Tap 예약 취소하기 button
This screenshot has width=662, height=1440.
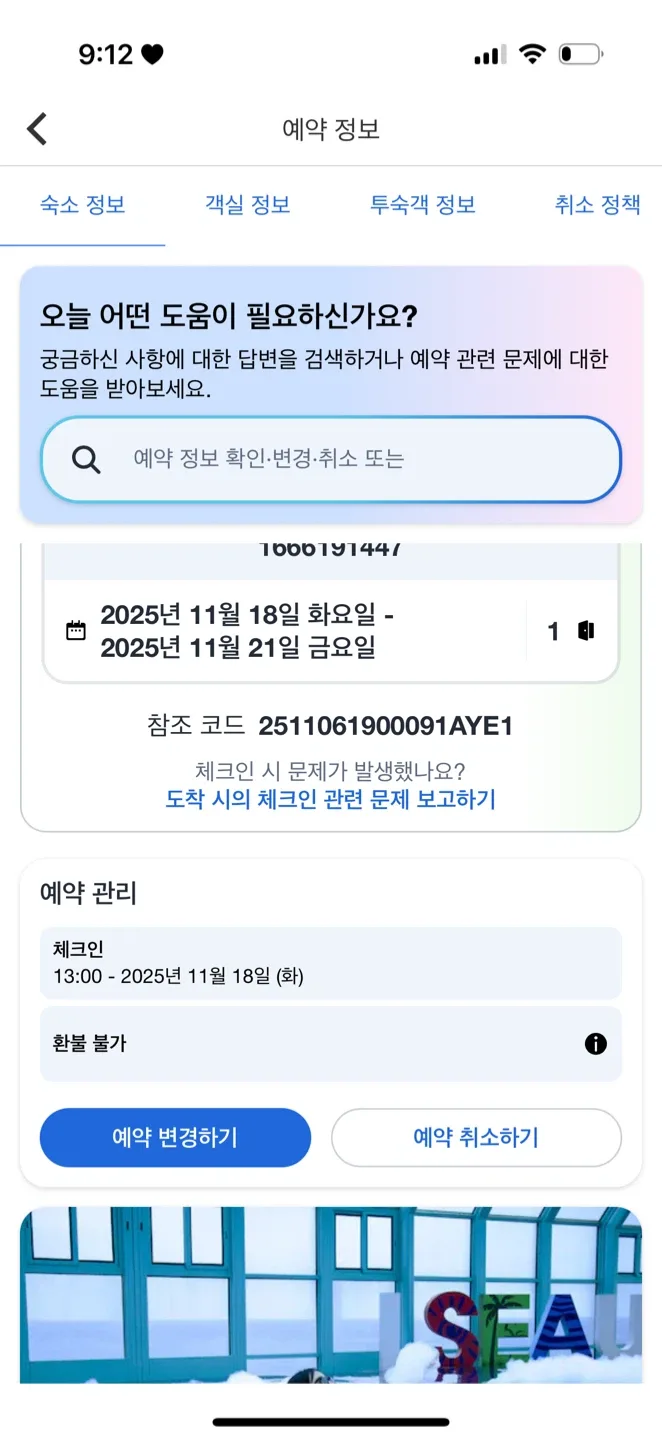(476, 1137)
